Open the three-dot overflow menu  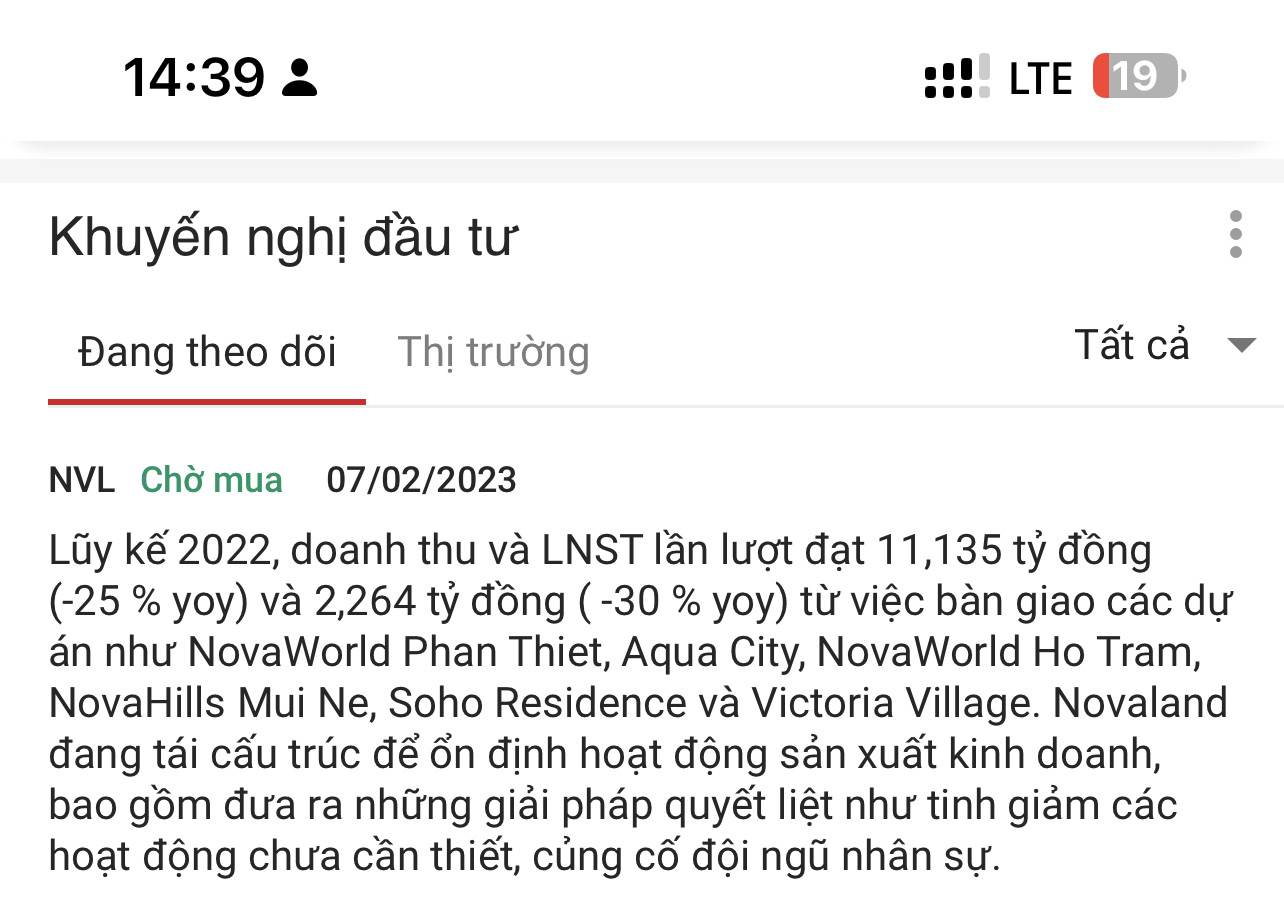1236,235
